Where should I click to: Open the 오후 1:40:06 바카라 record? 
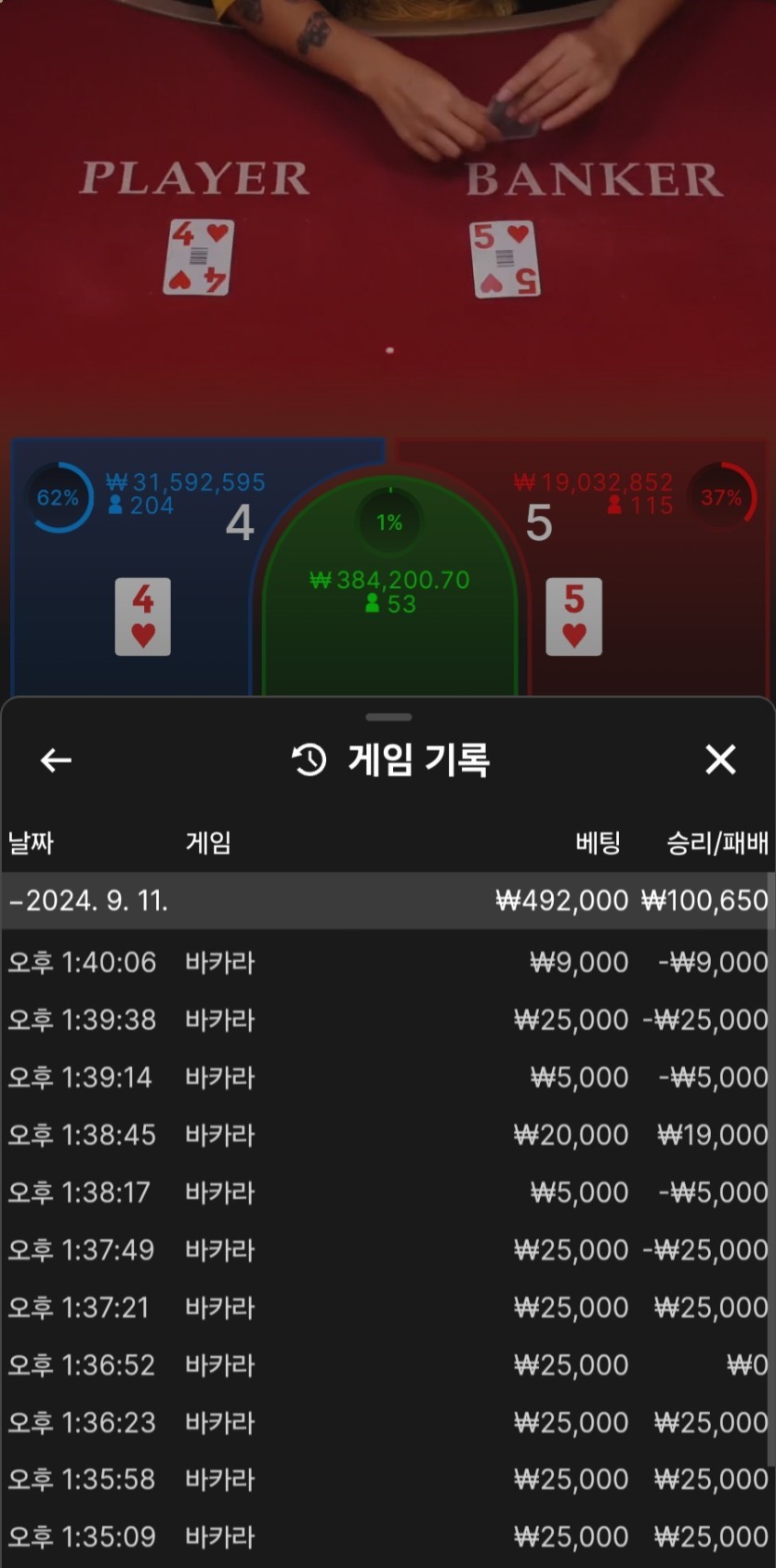387,962
